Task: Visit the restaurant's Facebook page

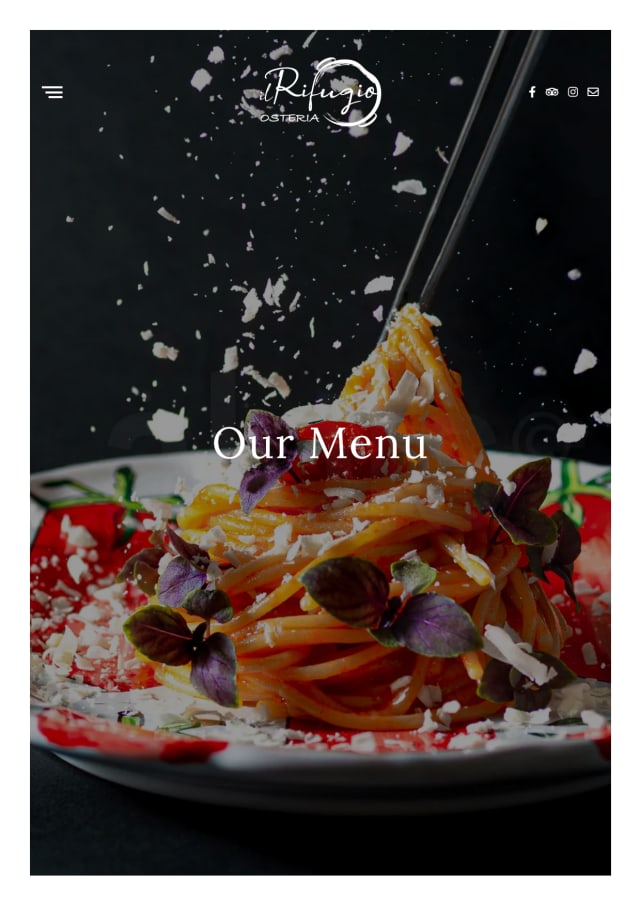Action: point(532,92)
